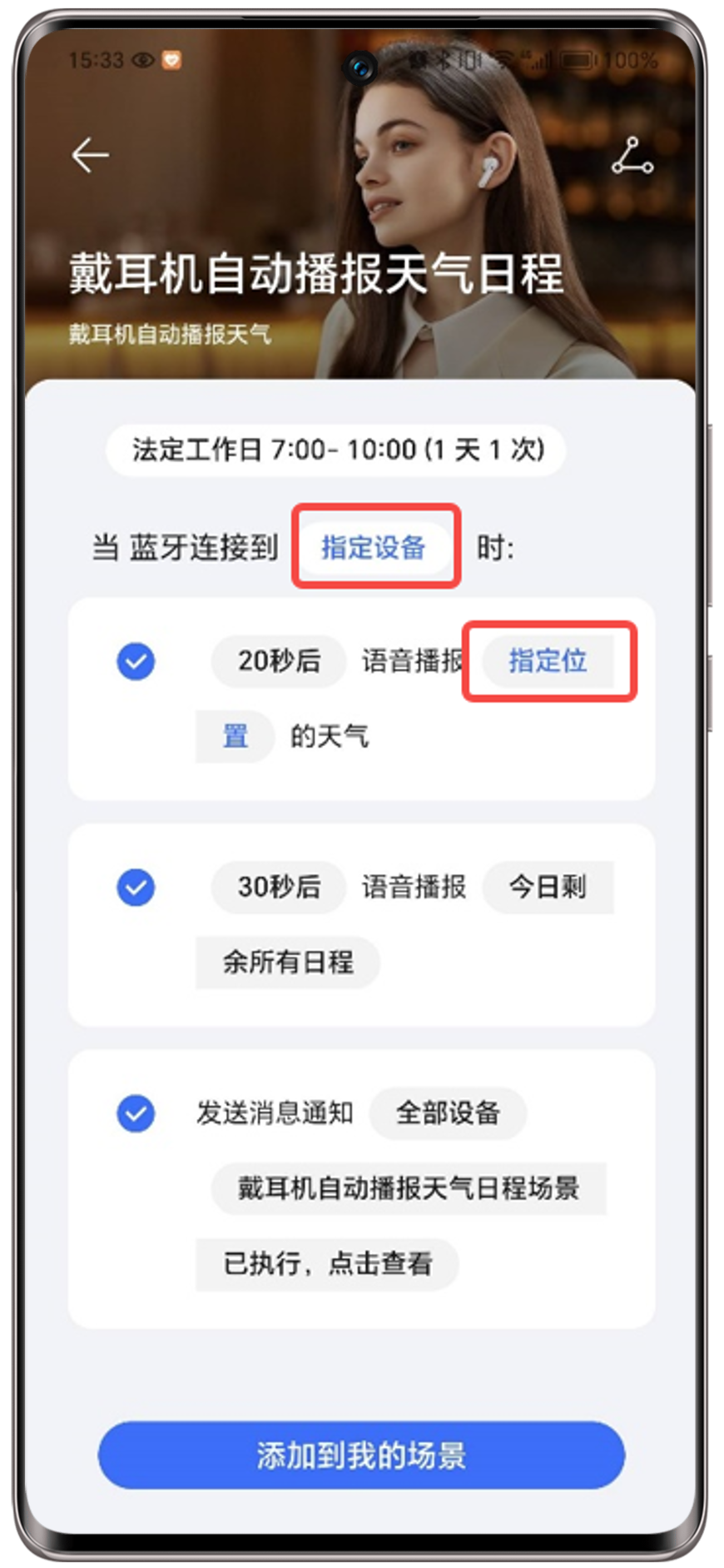This screenshot has width=724, height=1568.
Task: Uncheck the schedule broadcast action
Action: [x=136, y=888]
